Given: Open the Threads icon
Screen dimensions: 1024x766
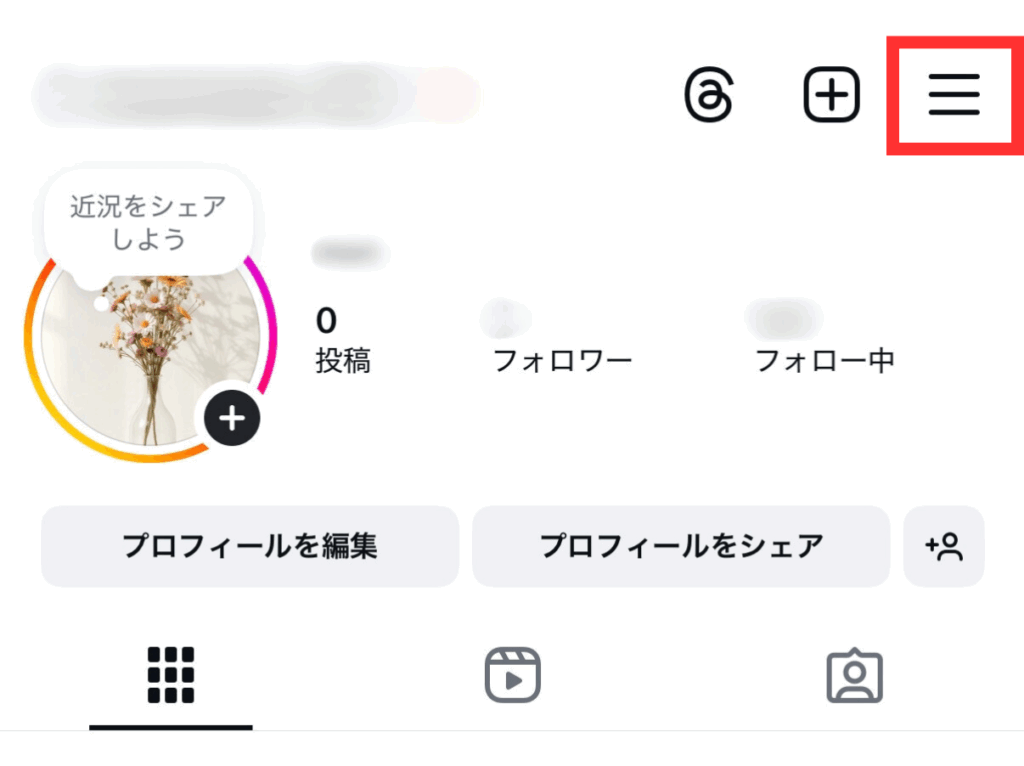Looking at the screenshot, I should pos(709,96).
